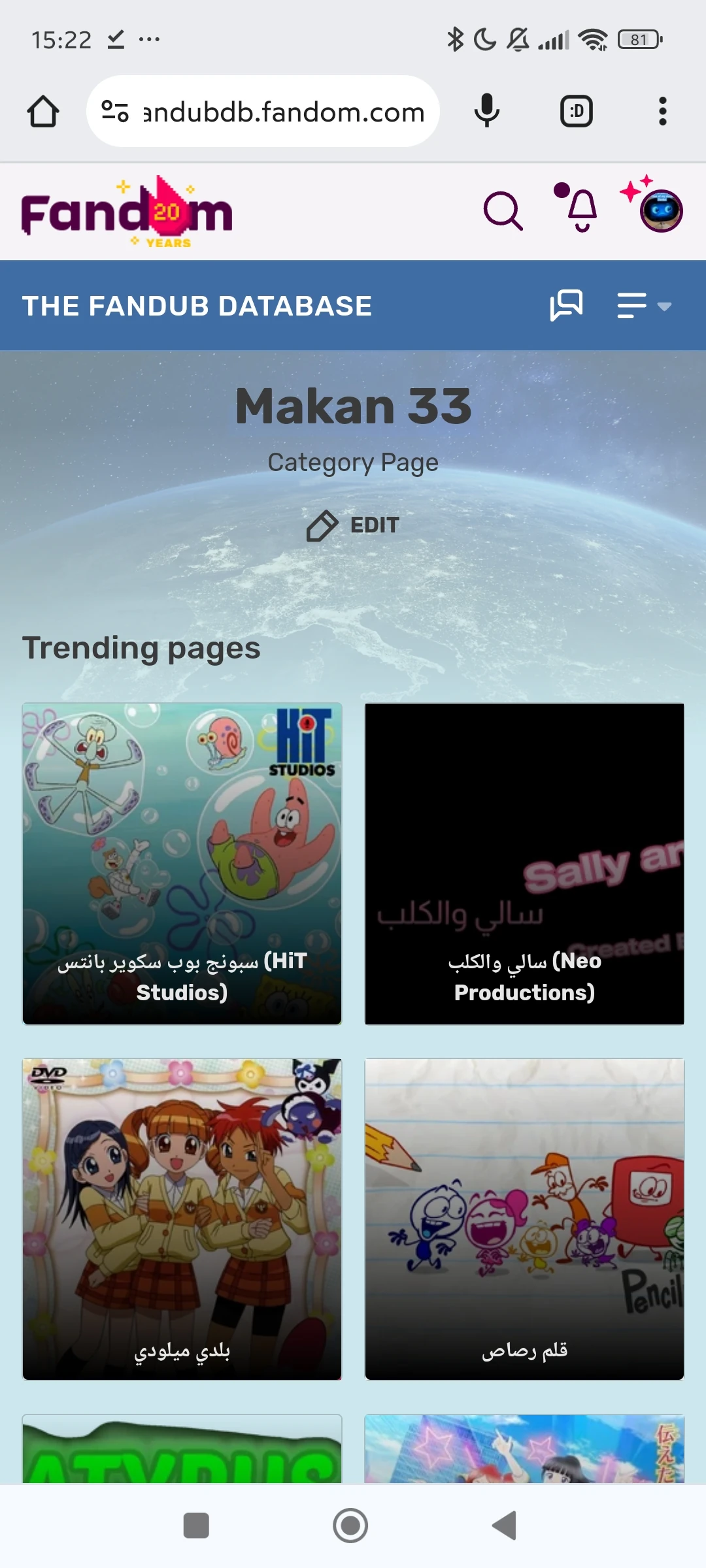Open the بلدي ميلودي trending page
706x1568 pixels.
tap(182, 1219)
